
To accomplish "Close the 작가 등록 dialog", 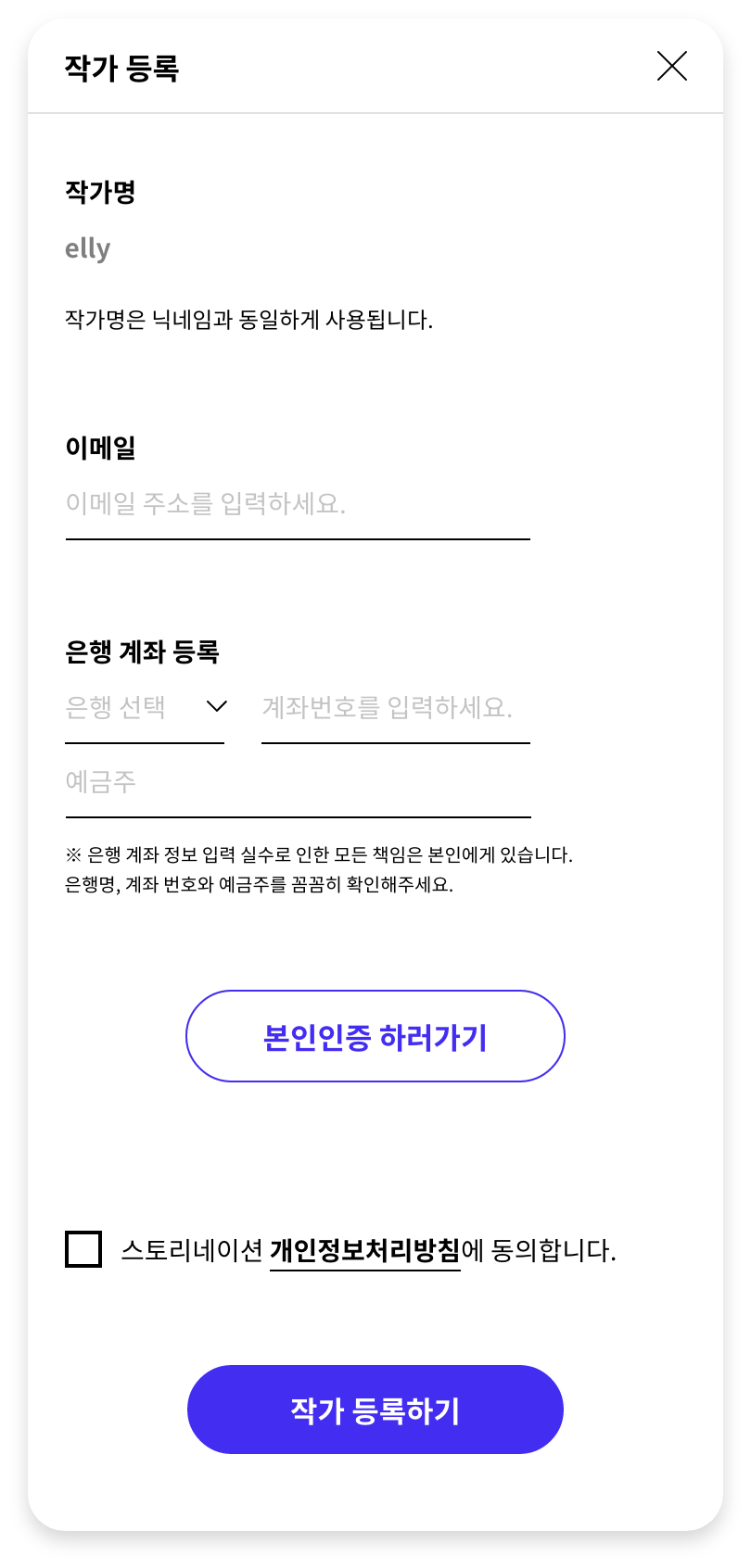I will point(671,66).
